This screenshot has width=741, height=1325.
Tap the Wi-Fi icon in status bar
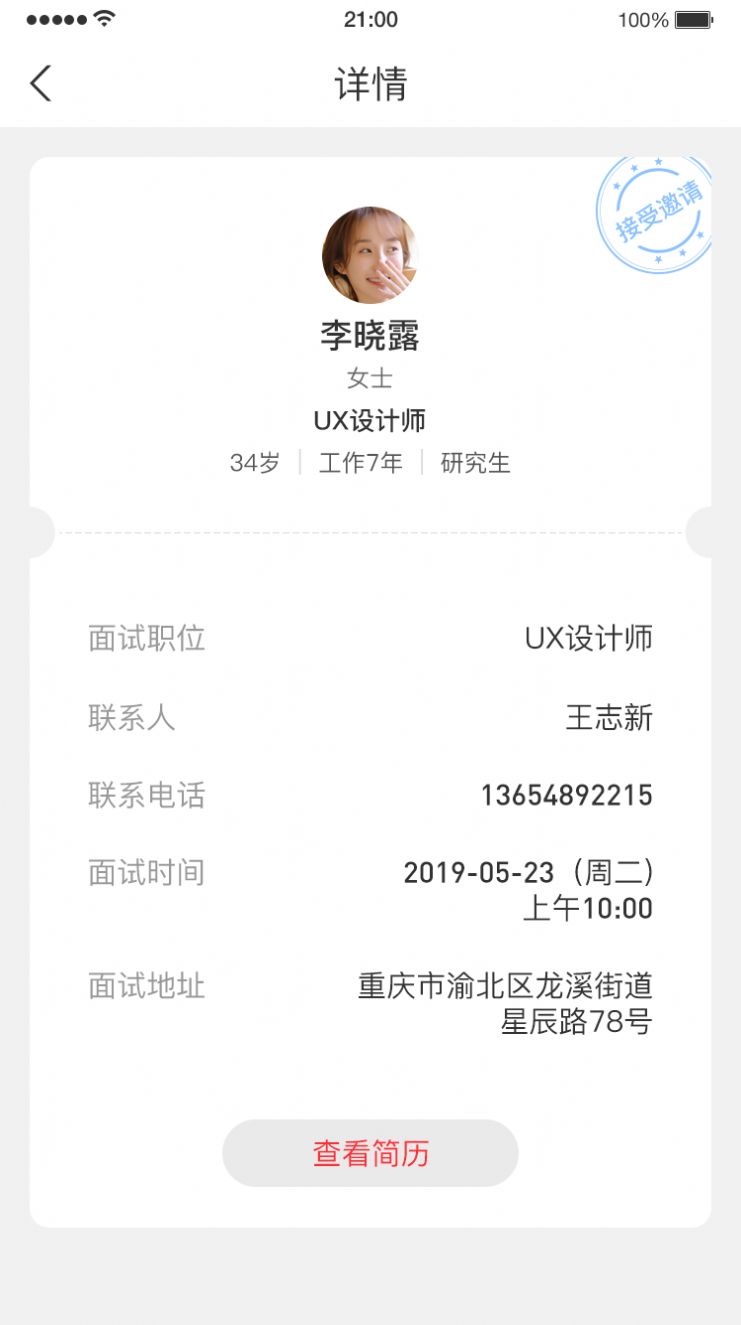(102, 18)
